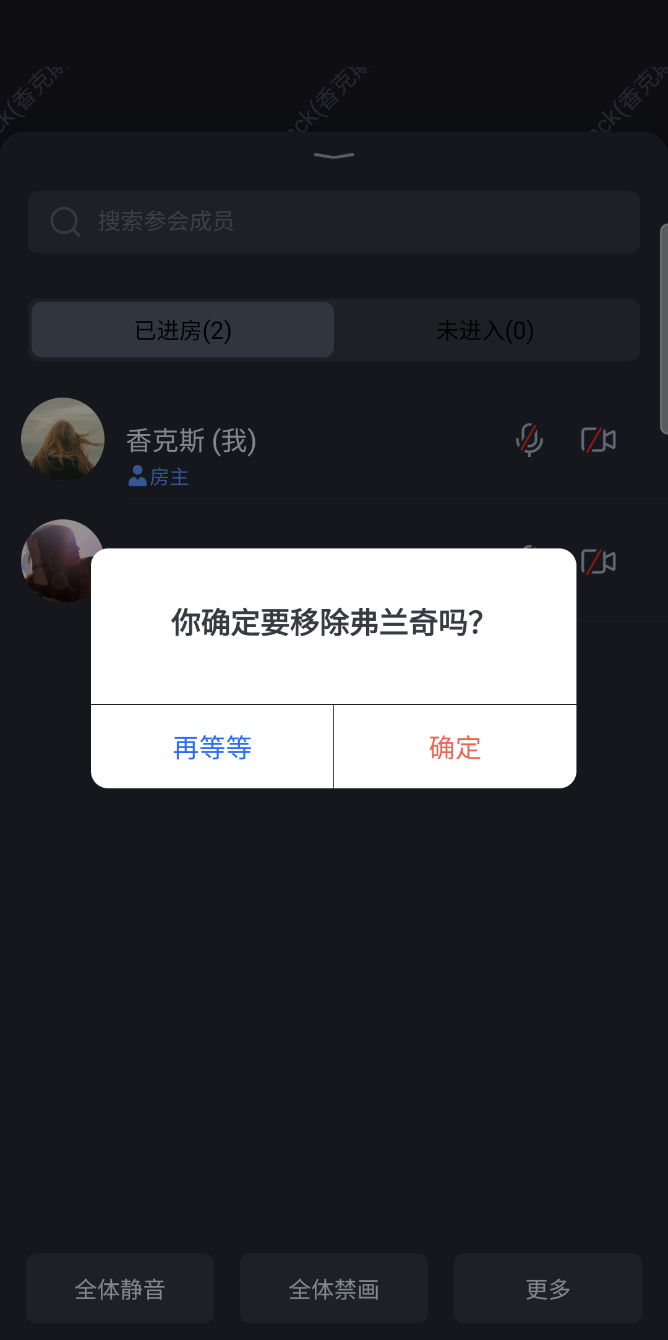The height and width of the screenshot is (1340, 668).
Task: Cancel removal with 再等等
Action: click(x=212, y=747)
